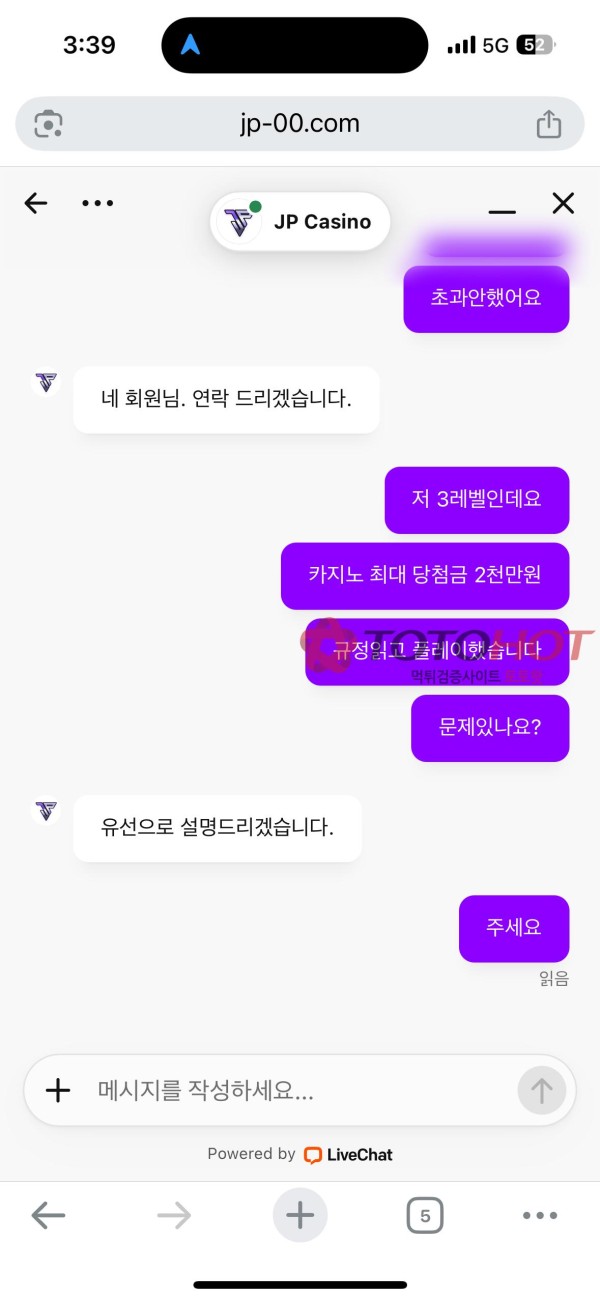Open the JP Casino agent header
The width and height of the screenshot is (600, 1301).
click(x=300, y=222)
